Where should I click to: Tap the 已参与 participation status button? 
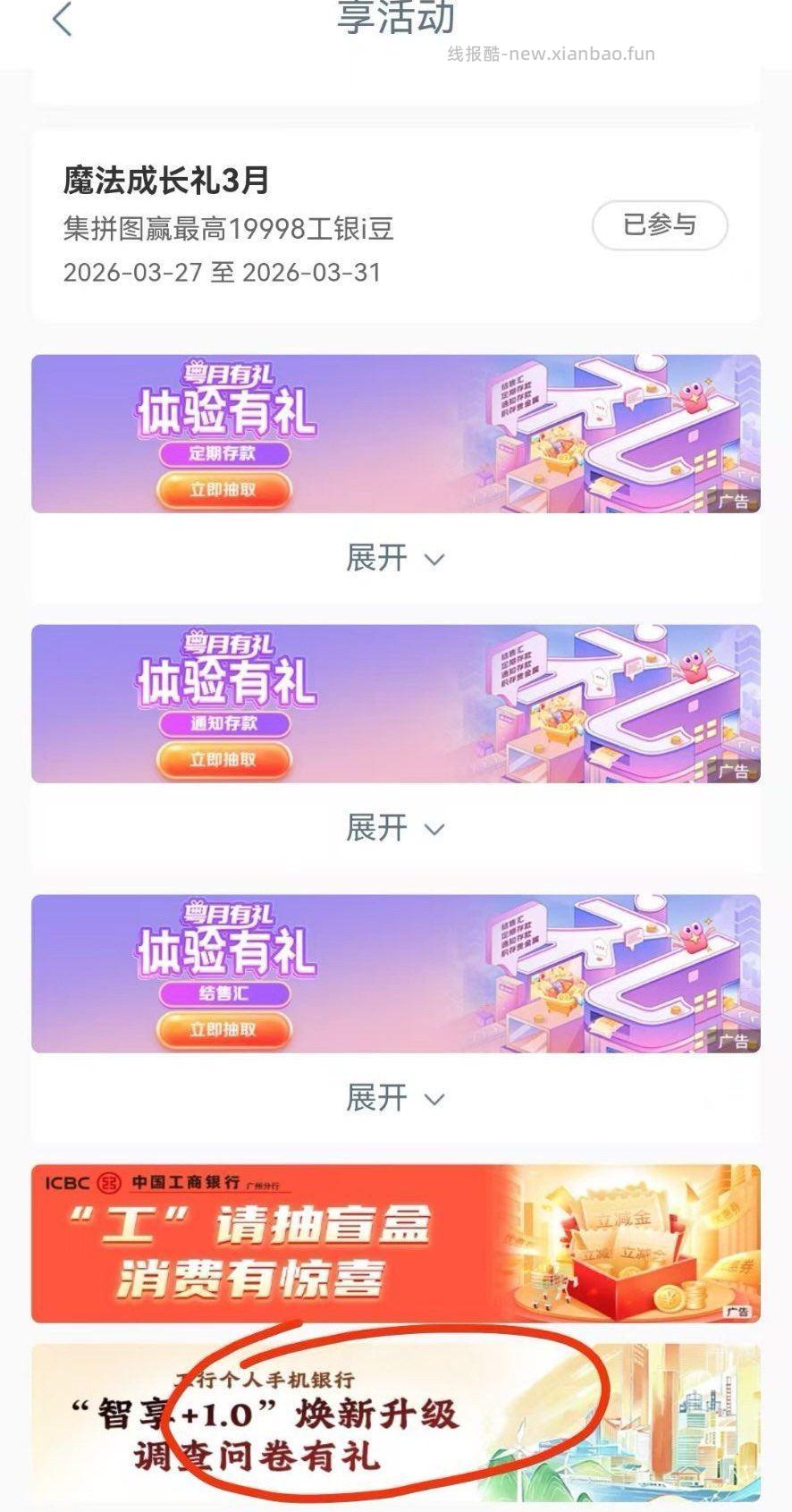click(x=660, y=225)
